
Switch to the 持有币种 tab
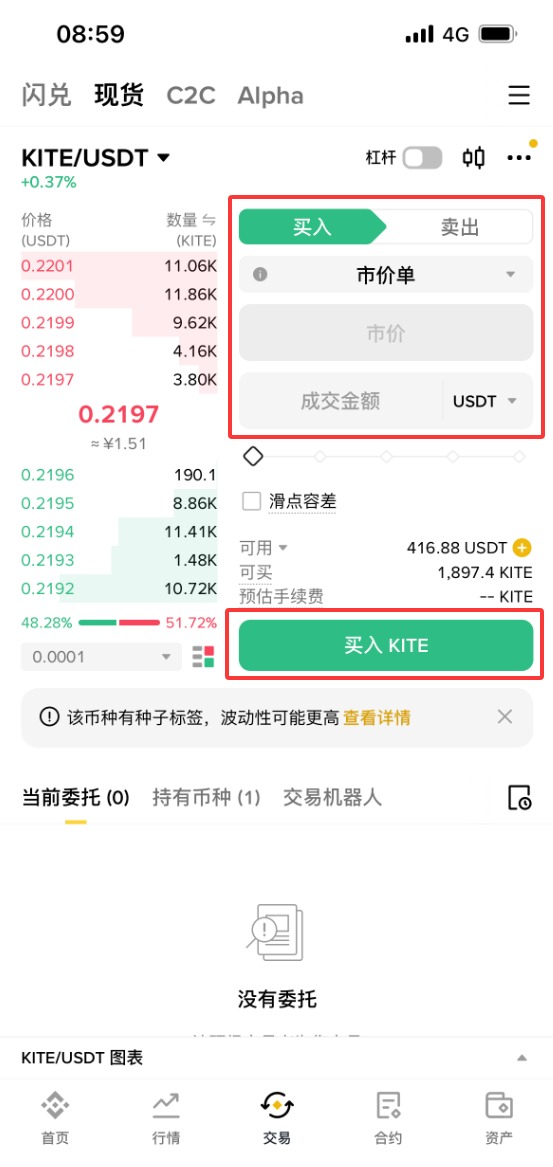pos(206,798)
